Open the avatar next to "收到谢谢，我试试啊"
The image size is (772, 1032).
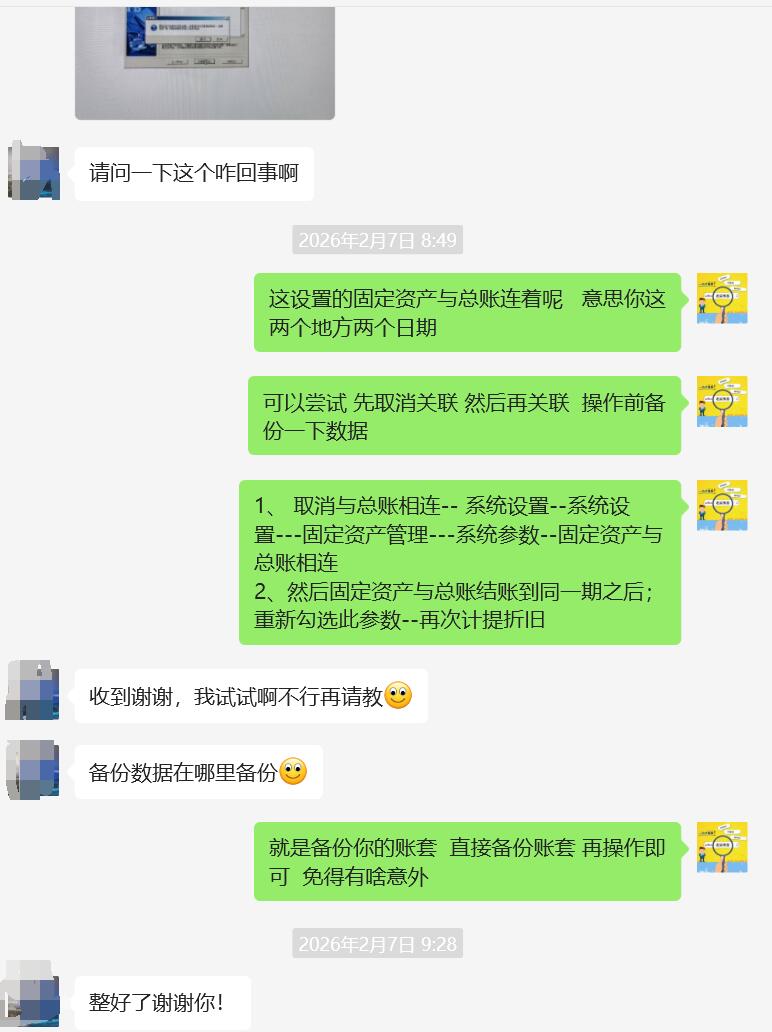coord(33,691)
